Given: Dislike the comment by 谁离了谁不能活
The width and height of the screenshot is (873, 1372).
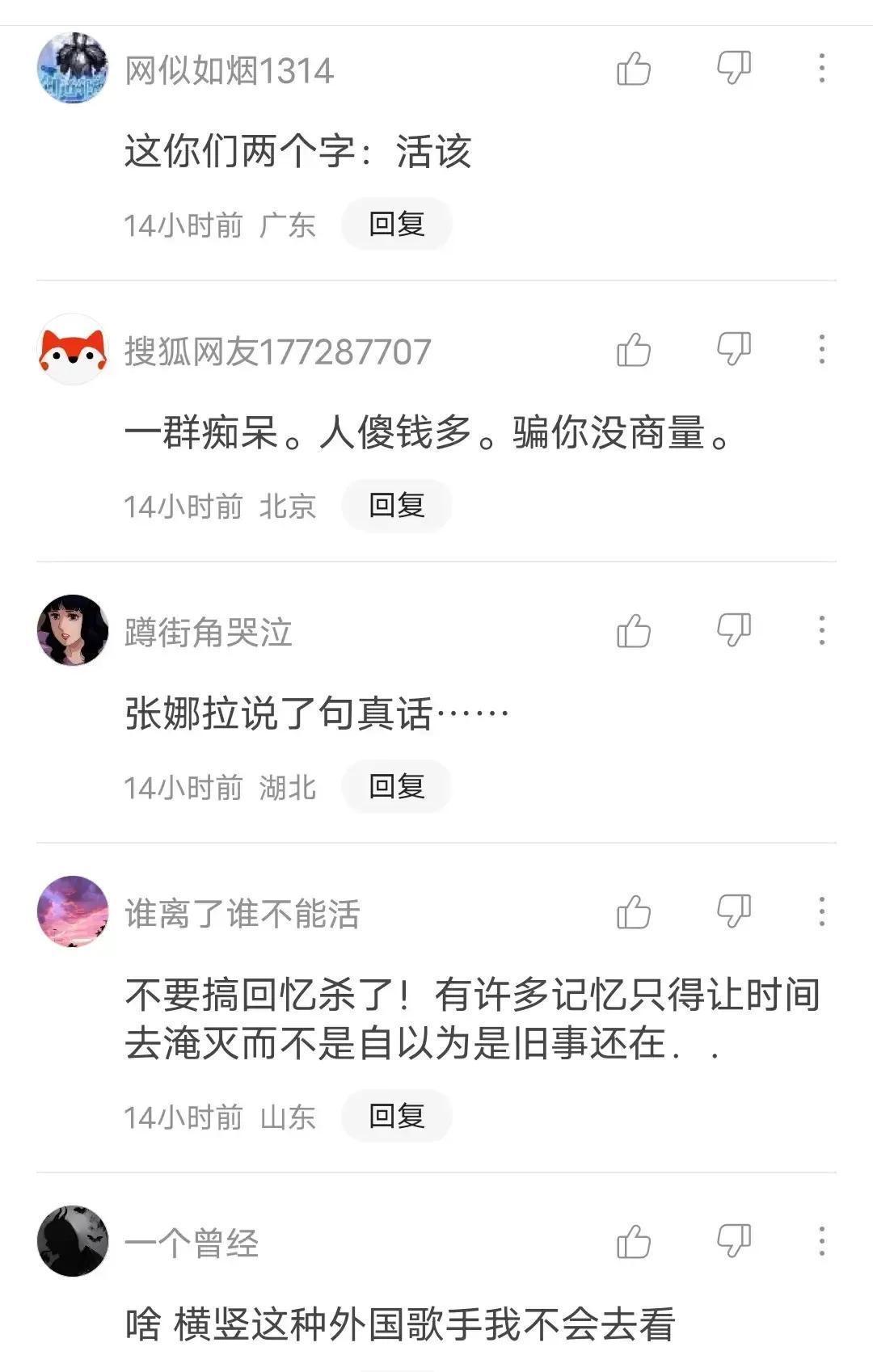Looking at the screenshot, I should pyautogui.click(x=734, y=912).
